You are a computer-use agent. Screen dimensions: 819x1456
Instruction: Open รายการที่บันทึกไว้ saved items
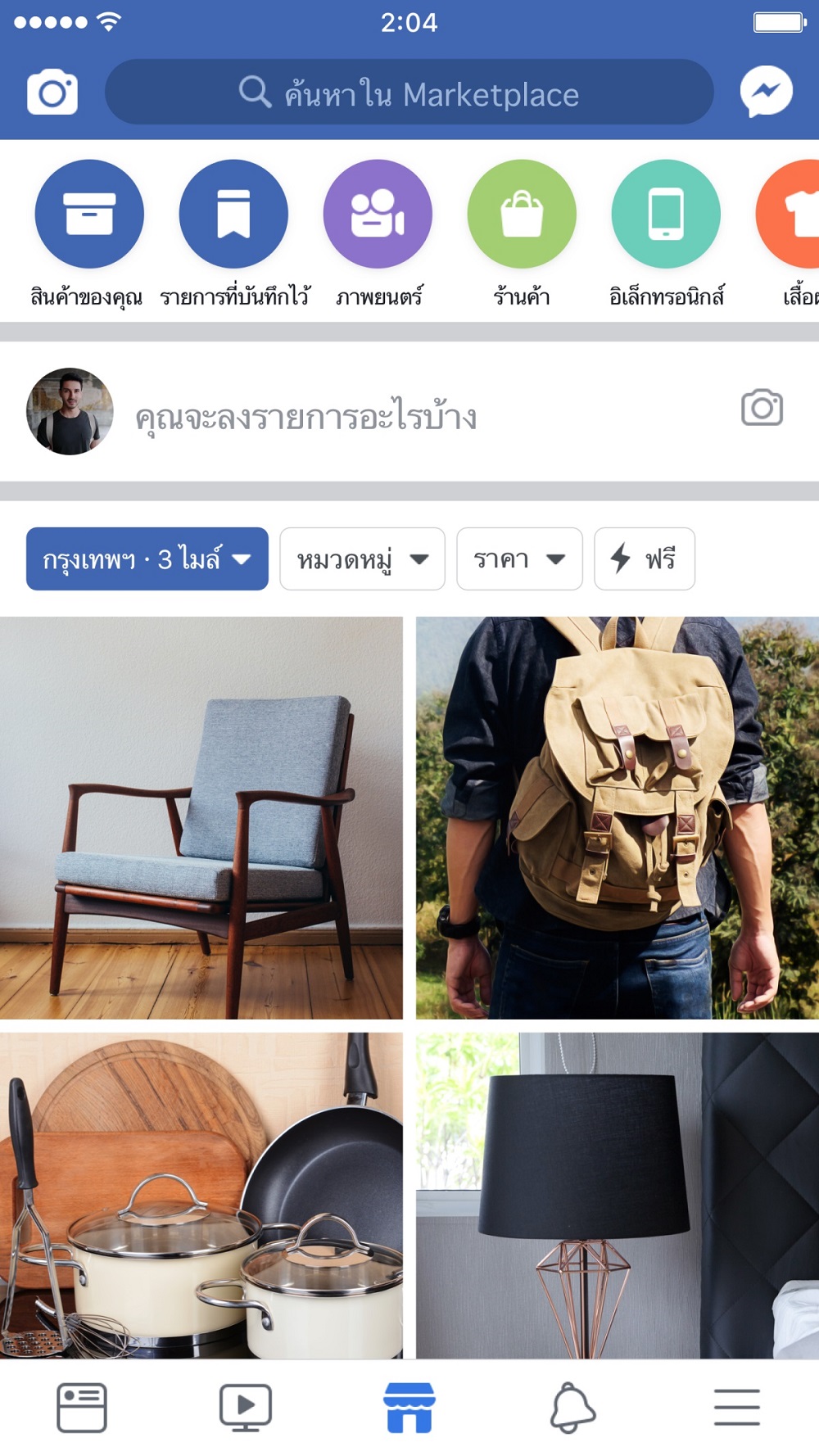[233, 215]
